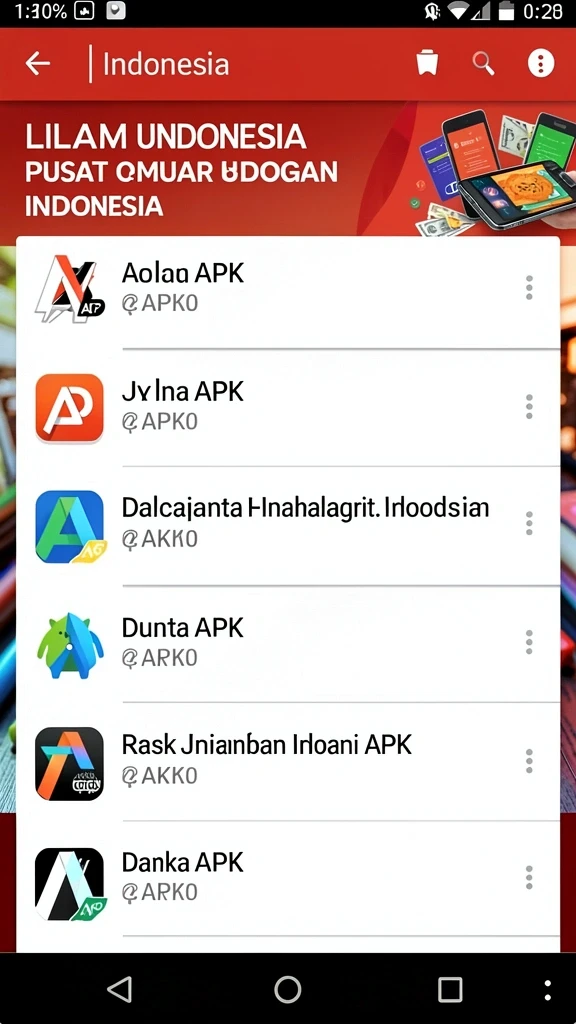Open the Danka APK entry
The width and height of the screenshot is (576, 1024).
tap(288, 878)
